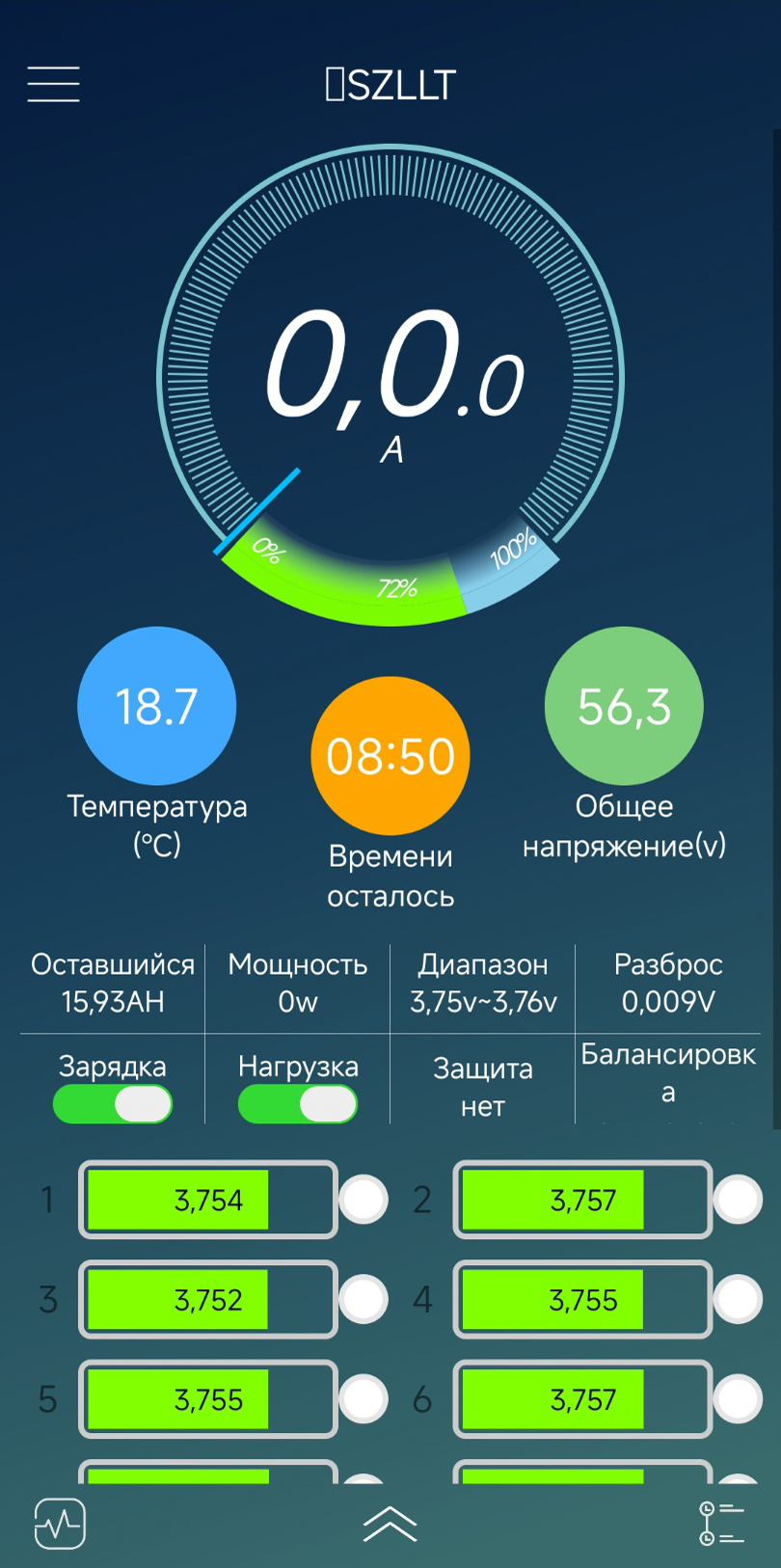
Task: Open the waveform chart icon
Action: (x=60, y=1524)
